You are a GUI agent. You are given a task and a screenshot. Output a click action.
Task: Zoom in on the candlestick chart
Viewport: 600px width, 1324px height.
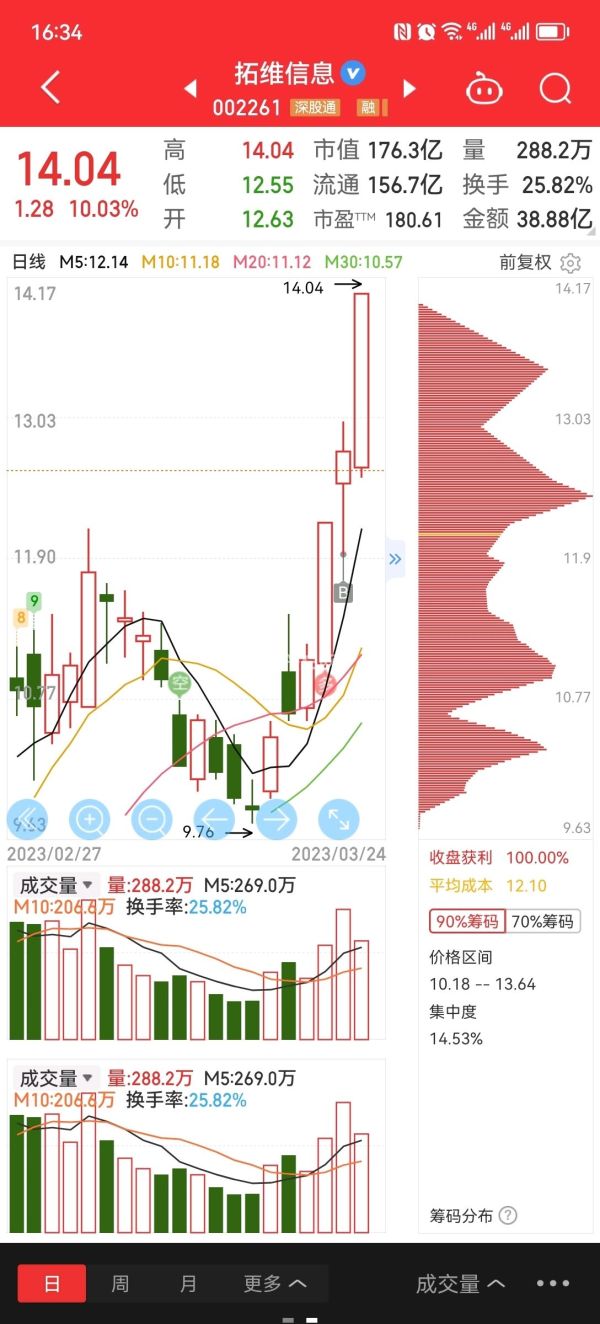90,820
